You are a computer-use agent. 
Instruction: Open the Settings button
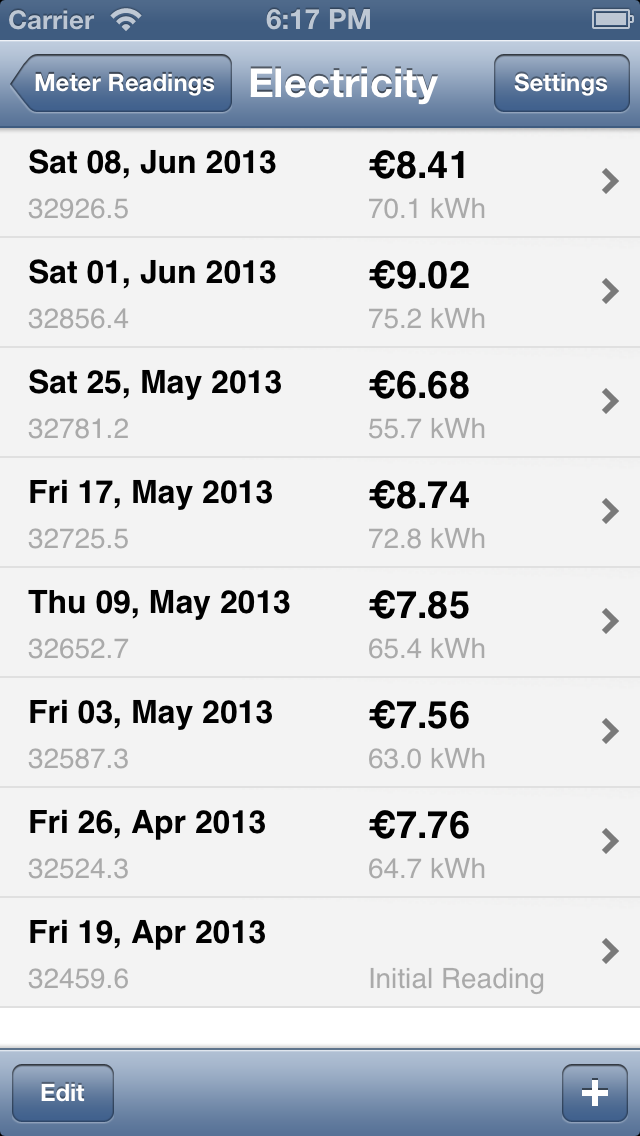tap(561, 83)
